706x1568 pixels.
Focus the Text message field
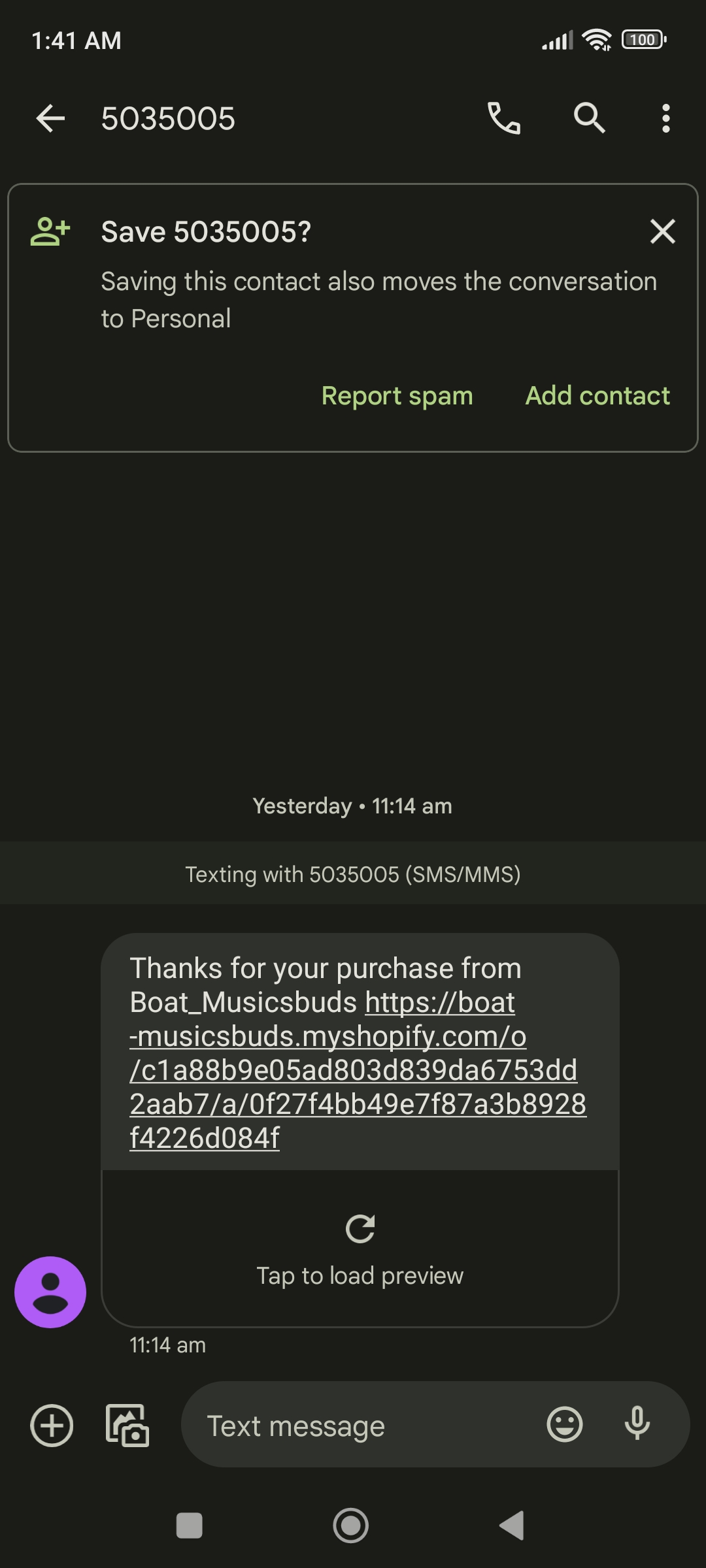366,1425
